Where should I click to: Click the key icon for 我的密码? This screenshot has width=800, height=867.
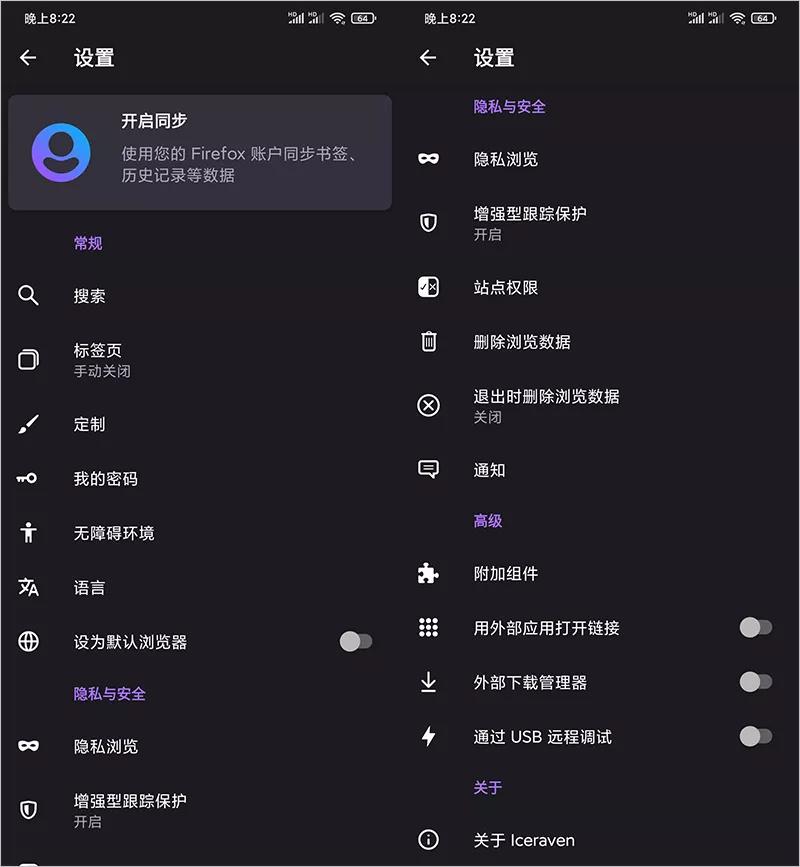coord(29,478)
